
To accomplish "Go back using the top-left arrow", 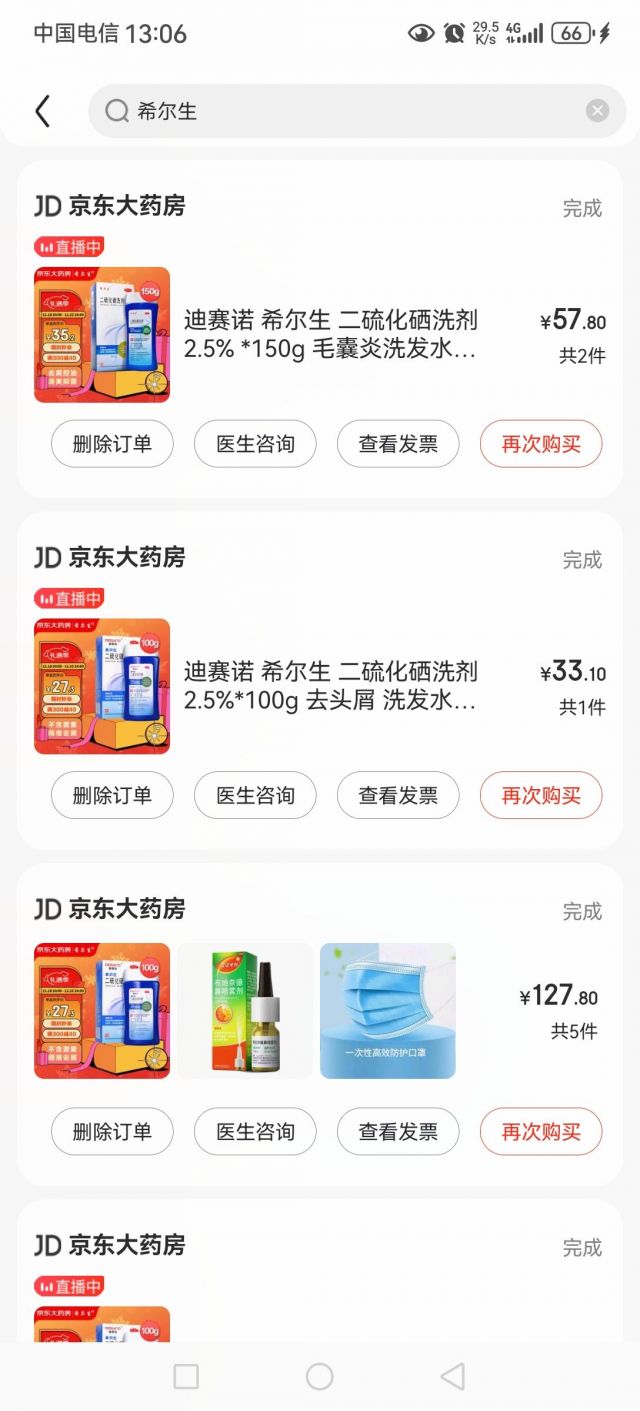I will point(42,111).
